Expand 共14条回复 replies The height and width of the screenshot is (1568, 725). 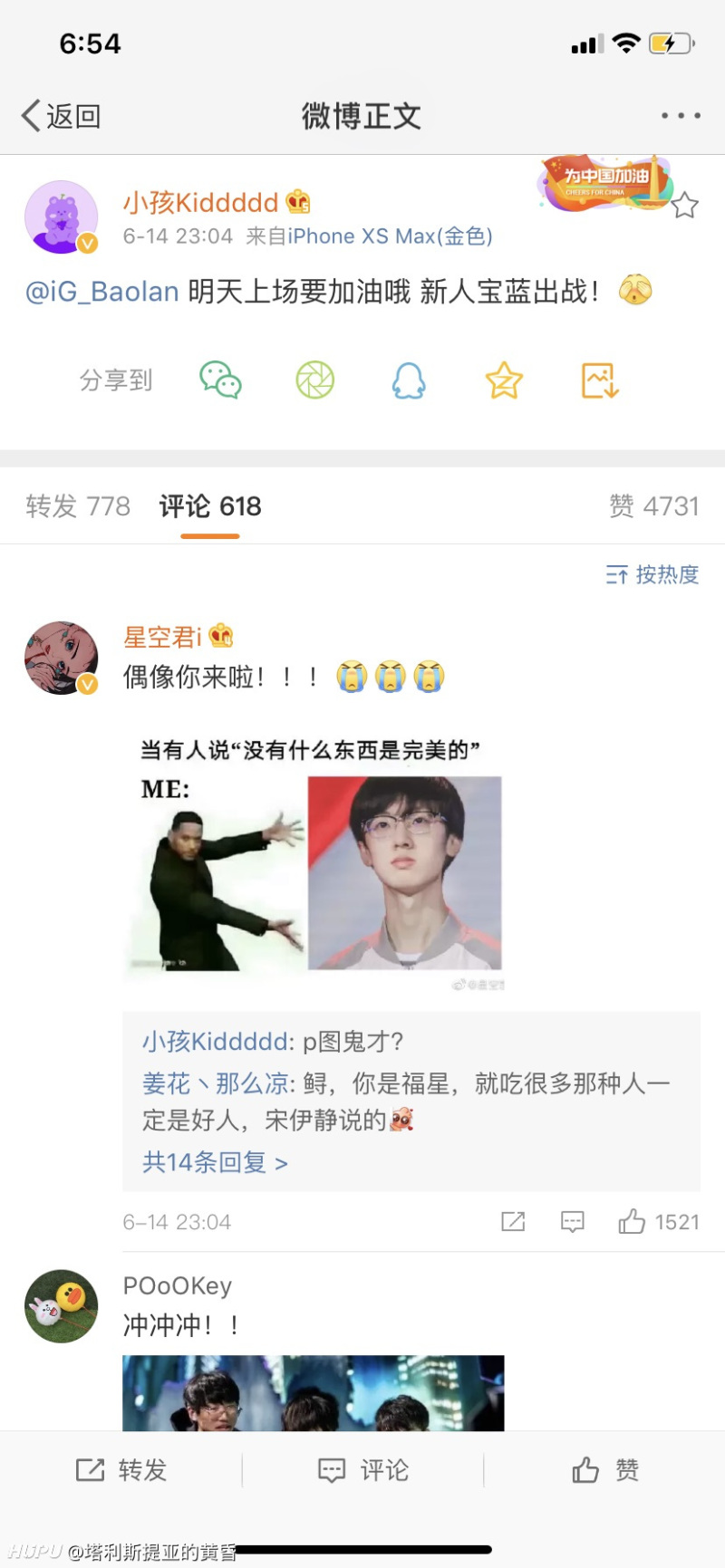pyautogui.click(x=215, y=1162)
